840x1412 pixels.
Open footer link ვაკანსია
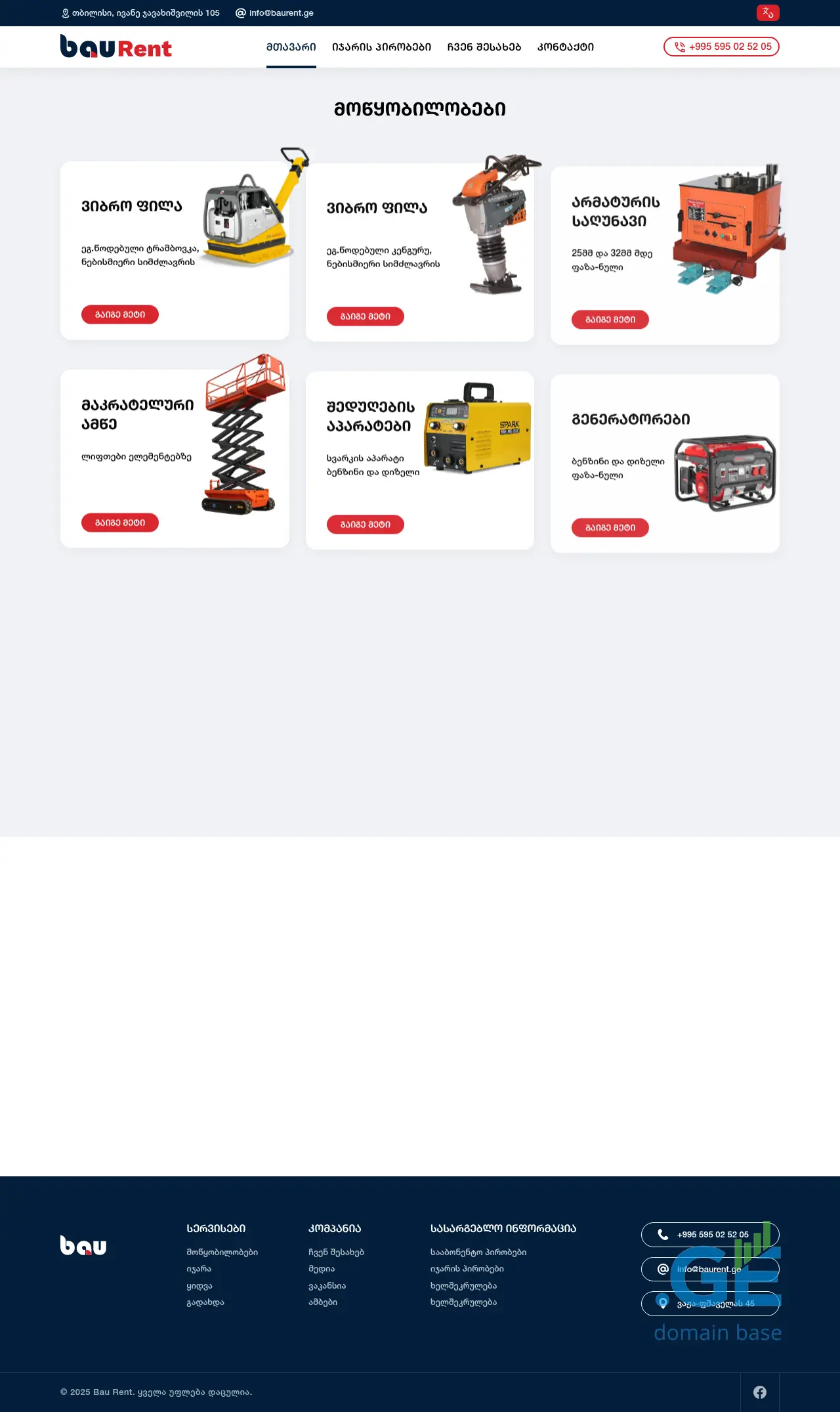tap(327, 1286)
